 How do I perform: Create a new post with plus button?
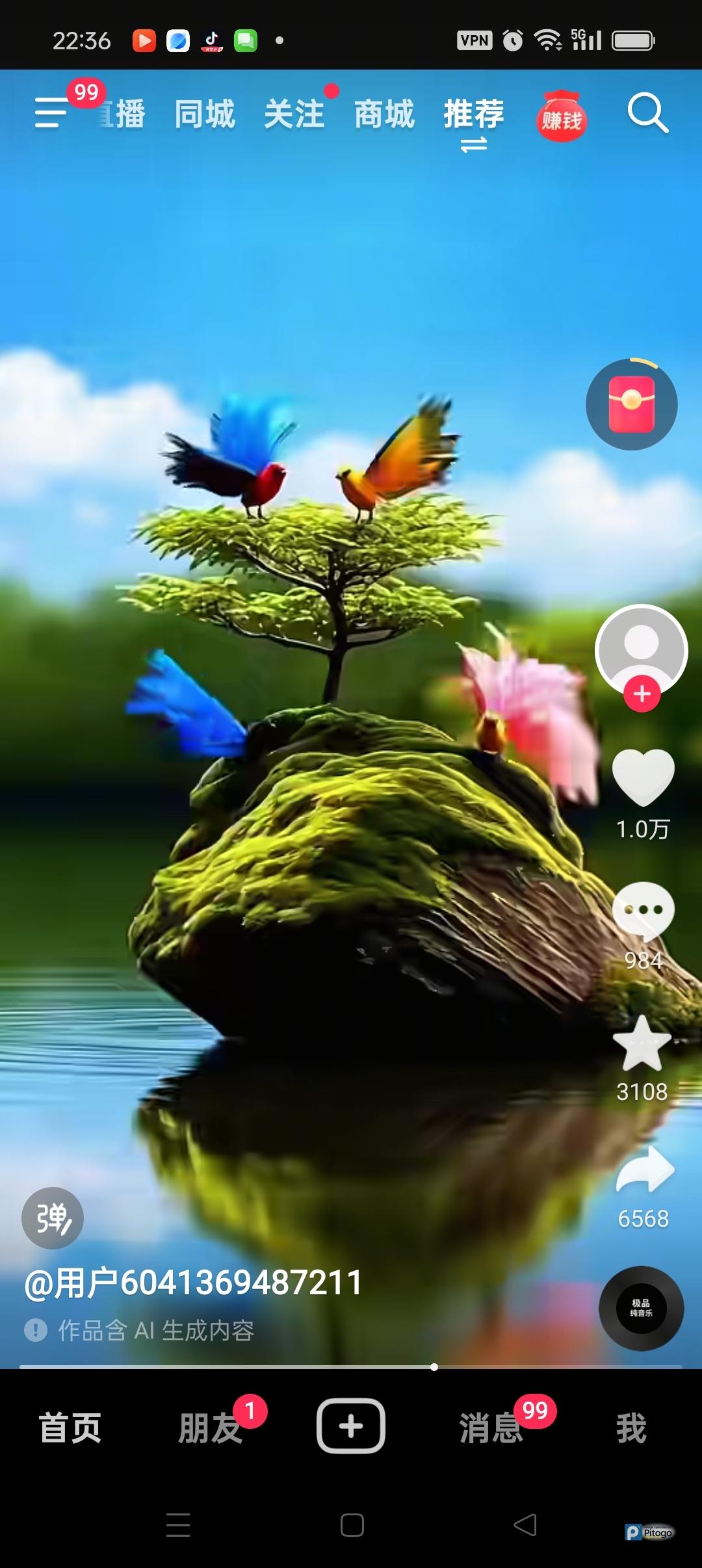(351, 1426)
